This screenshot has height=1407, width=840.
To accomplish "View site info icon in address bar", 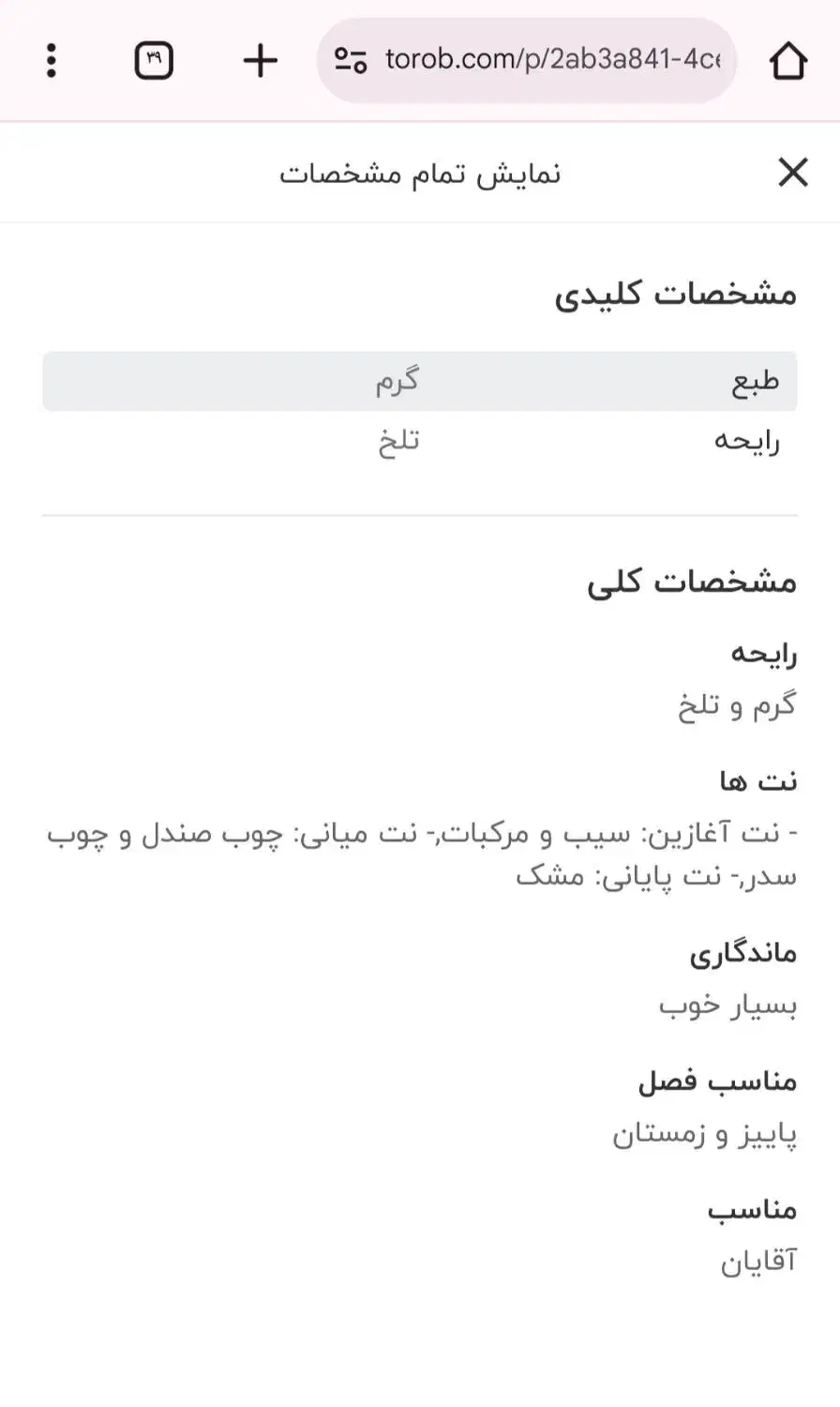I will pyautogui.click(x=351, y=61).
